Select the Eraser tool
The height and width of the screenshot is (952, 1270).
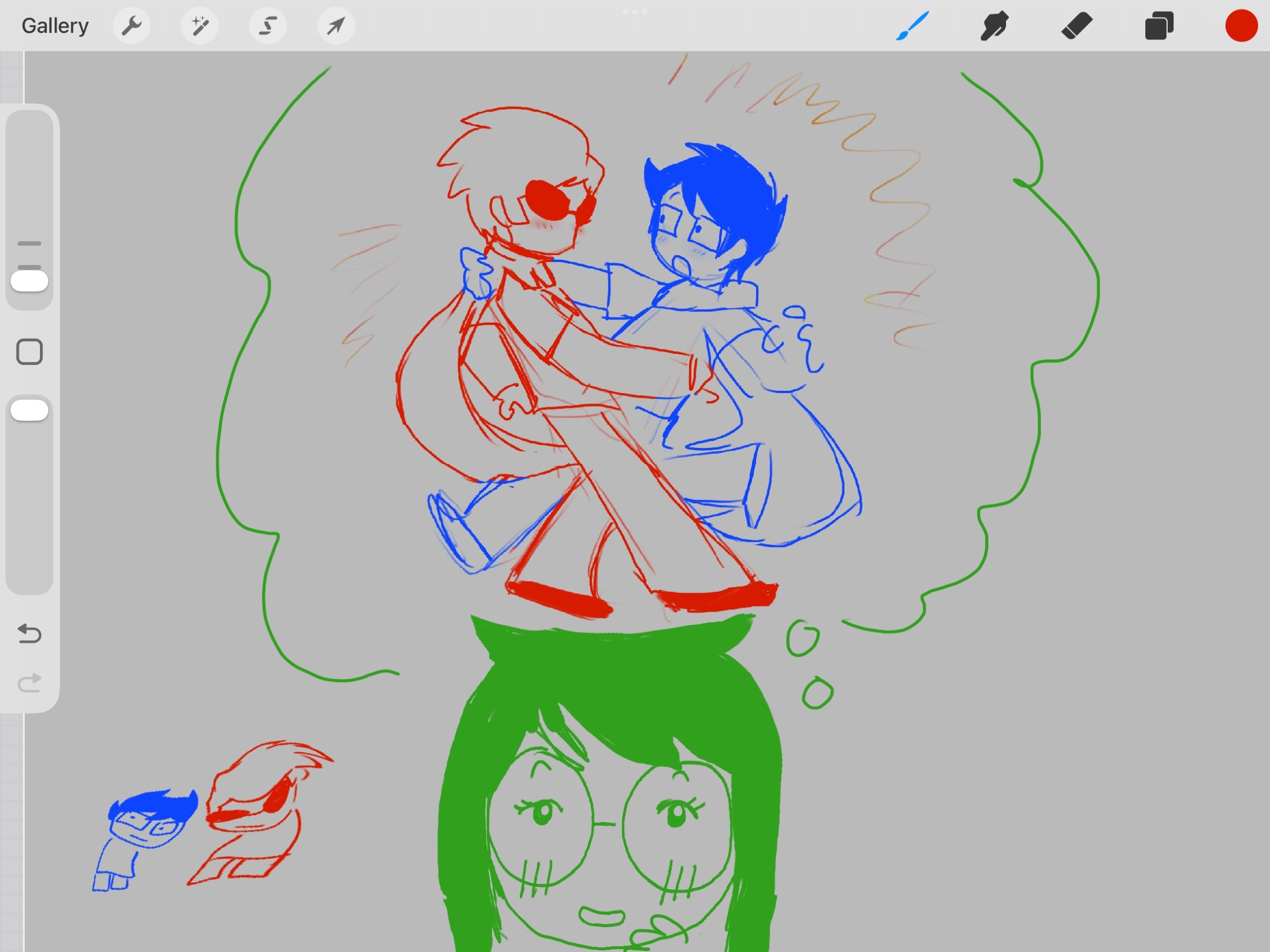(1077, 26)
